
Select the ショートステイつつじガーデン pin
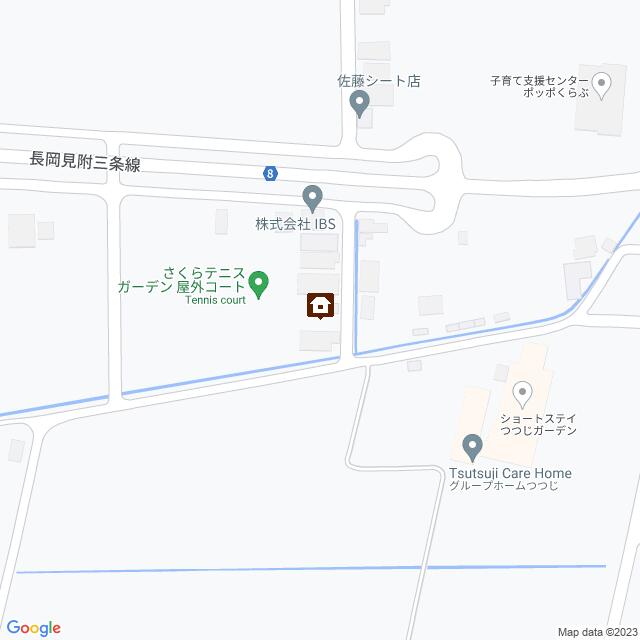[520, 392]
